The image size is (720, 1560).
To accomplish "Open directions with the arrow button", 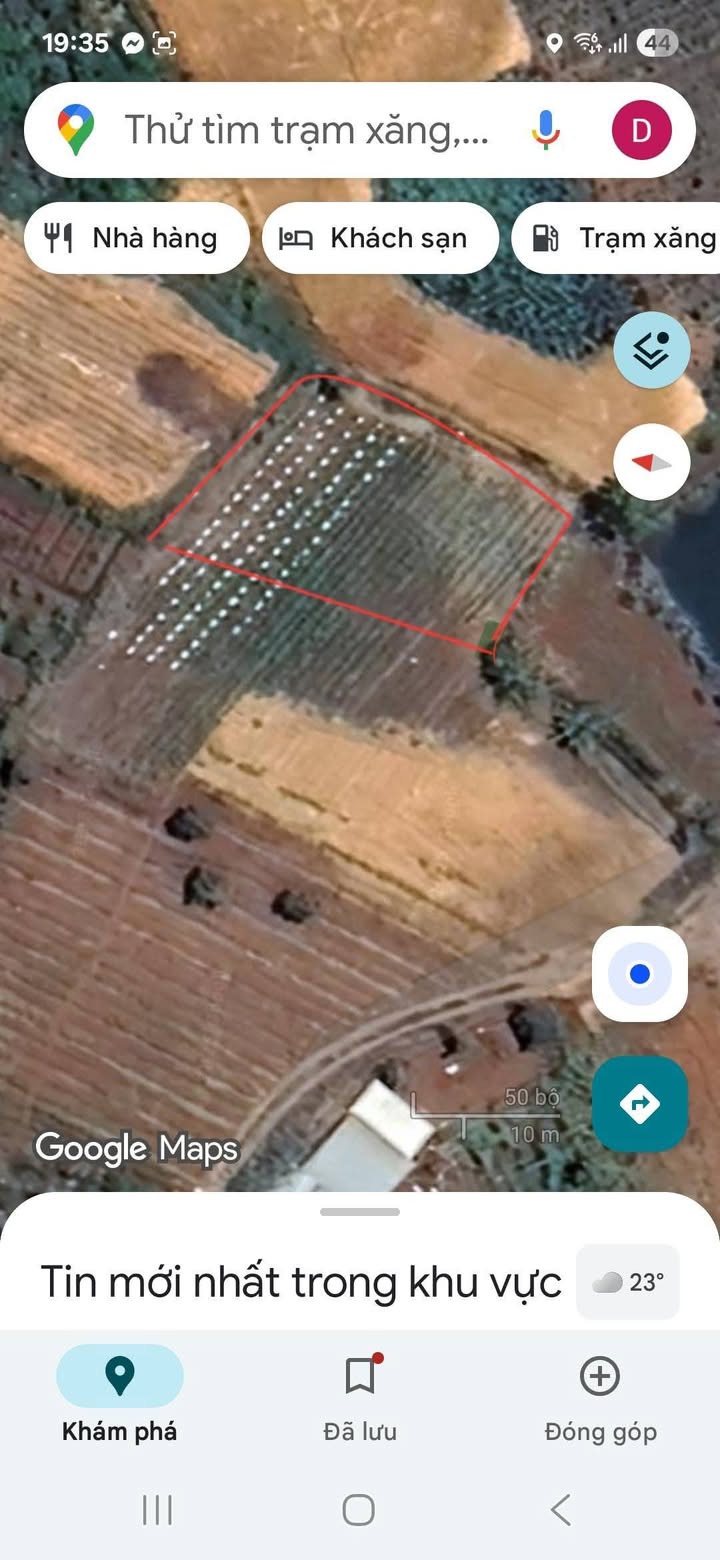I will tap(640, 1104).
